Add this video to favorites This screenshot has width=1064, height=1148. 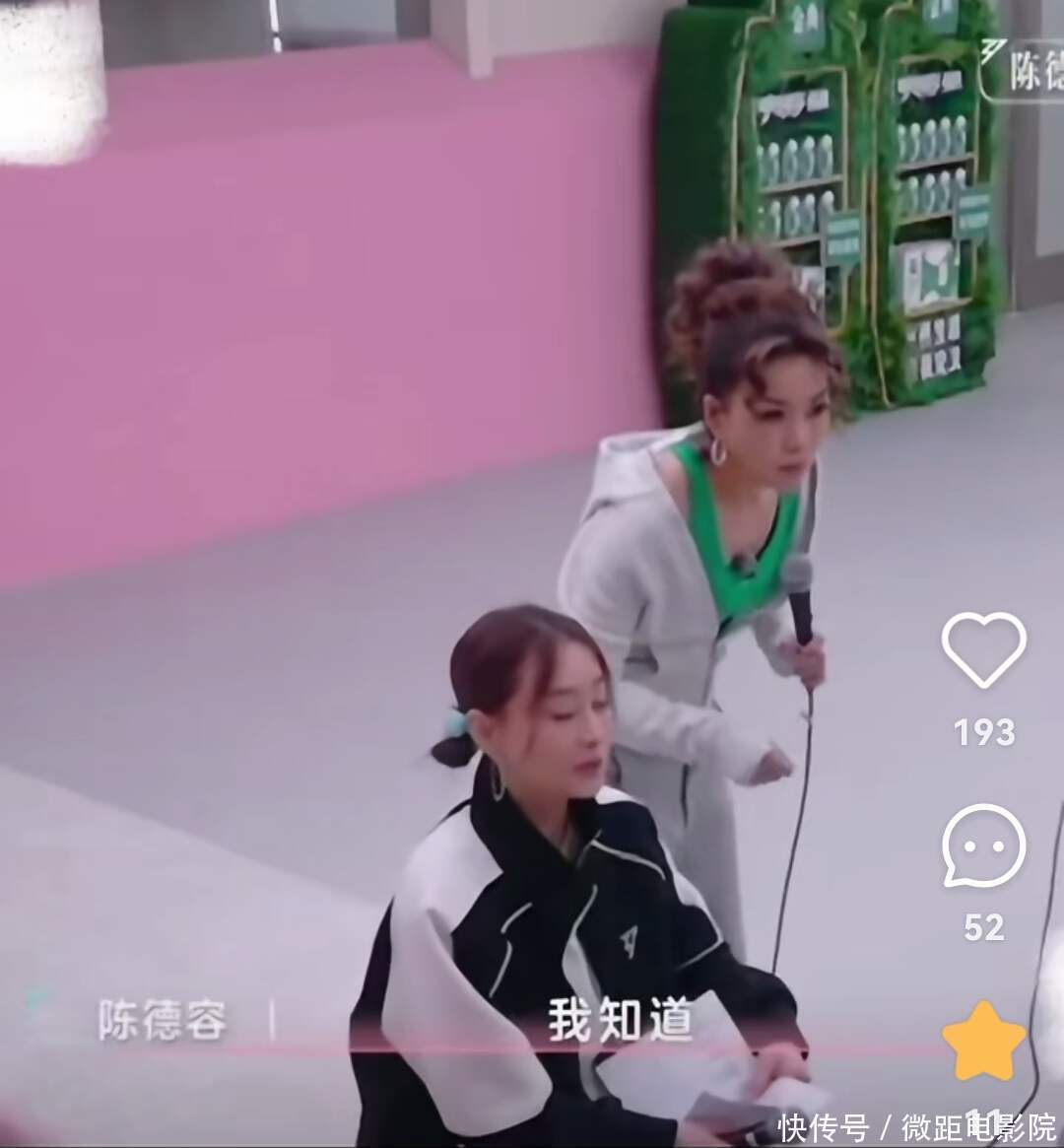(x=983, y=1041)
